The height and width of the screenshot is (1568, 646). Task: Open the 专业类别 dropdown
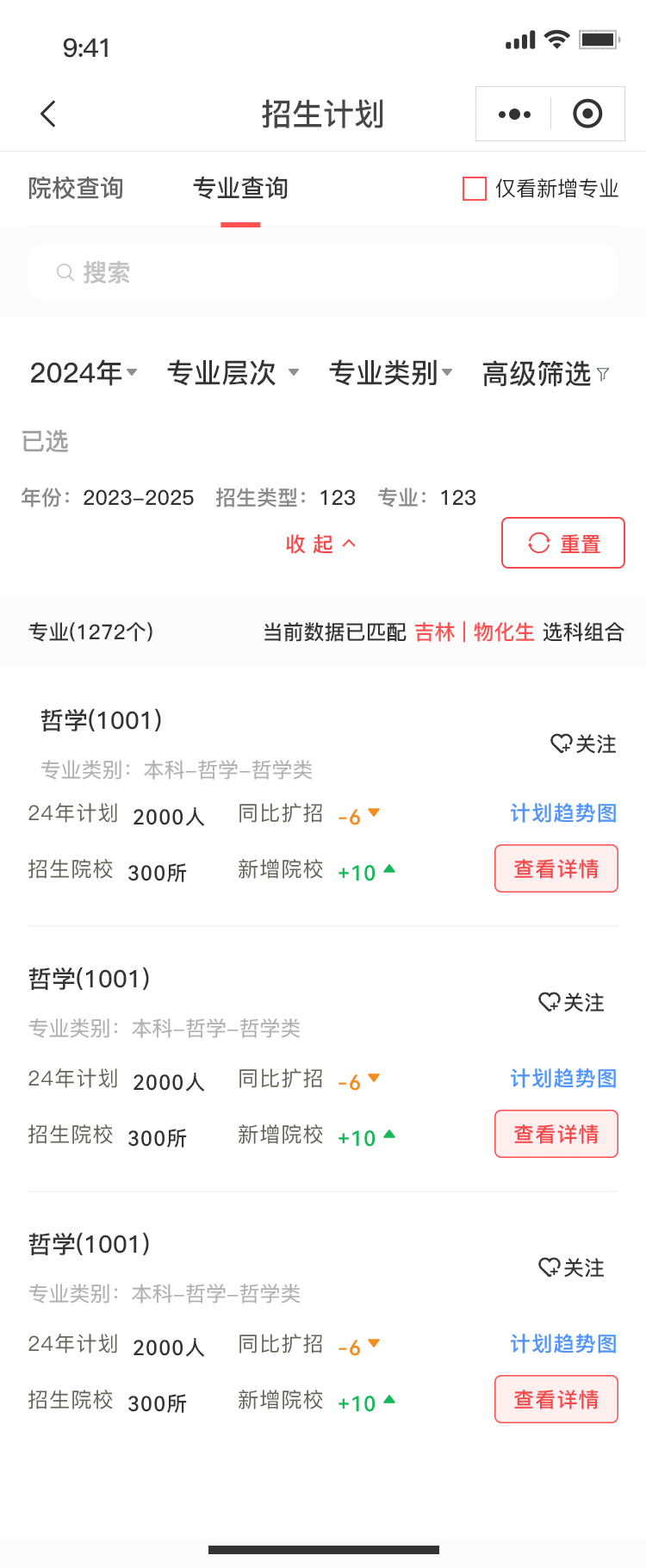[390, 373]
